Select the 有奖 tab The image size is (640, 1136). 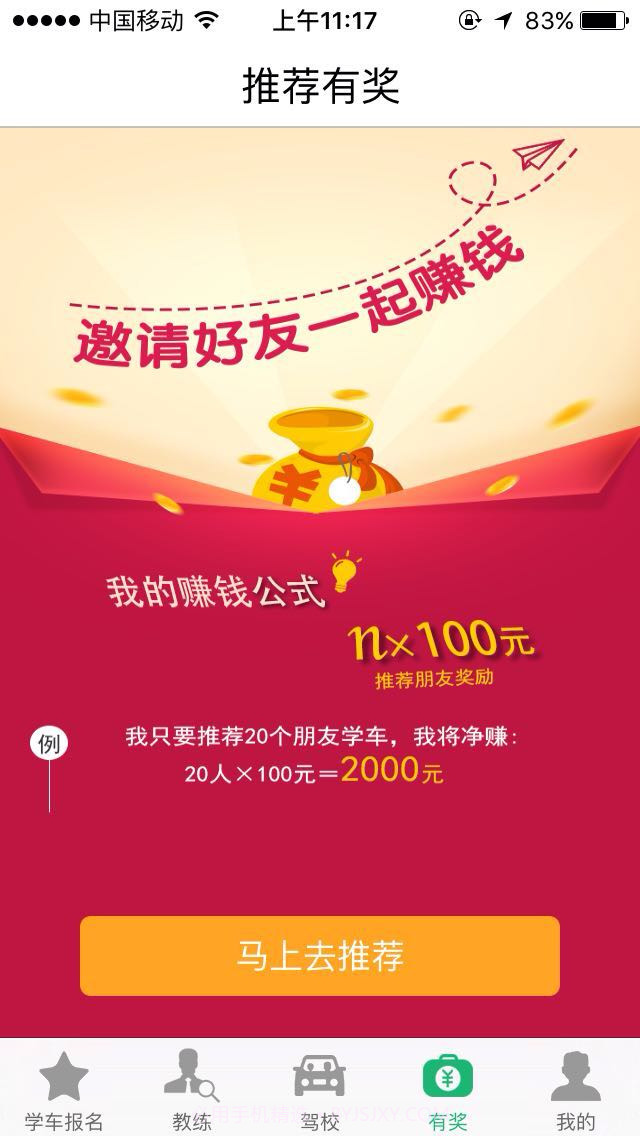[x=447, y=1090]
